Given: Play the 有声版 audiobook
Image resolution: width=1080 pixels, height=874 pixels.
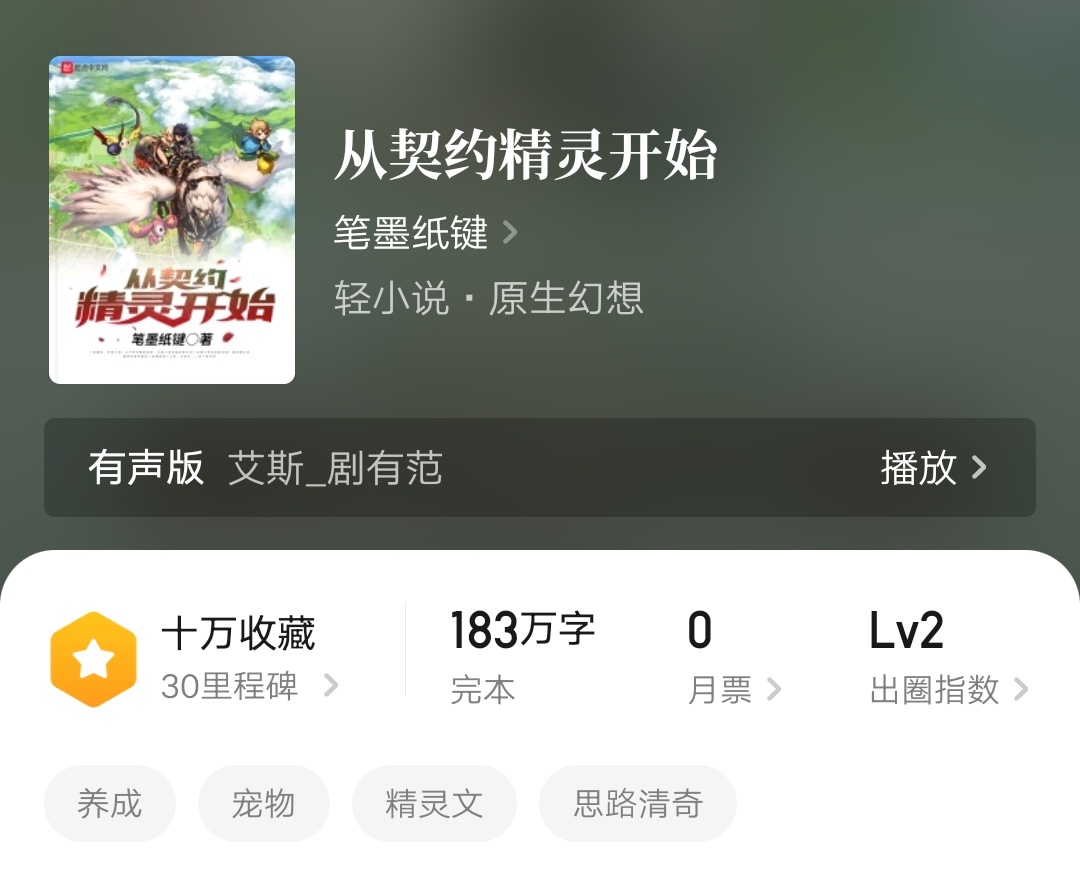Looking at the screenshot, I should coord(932,468).
